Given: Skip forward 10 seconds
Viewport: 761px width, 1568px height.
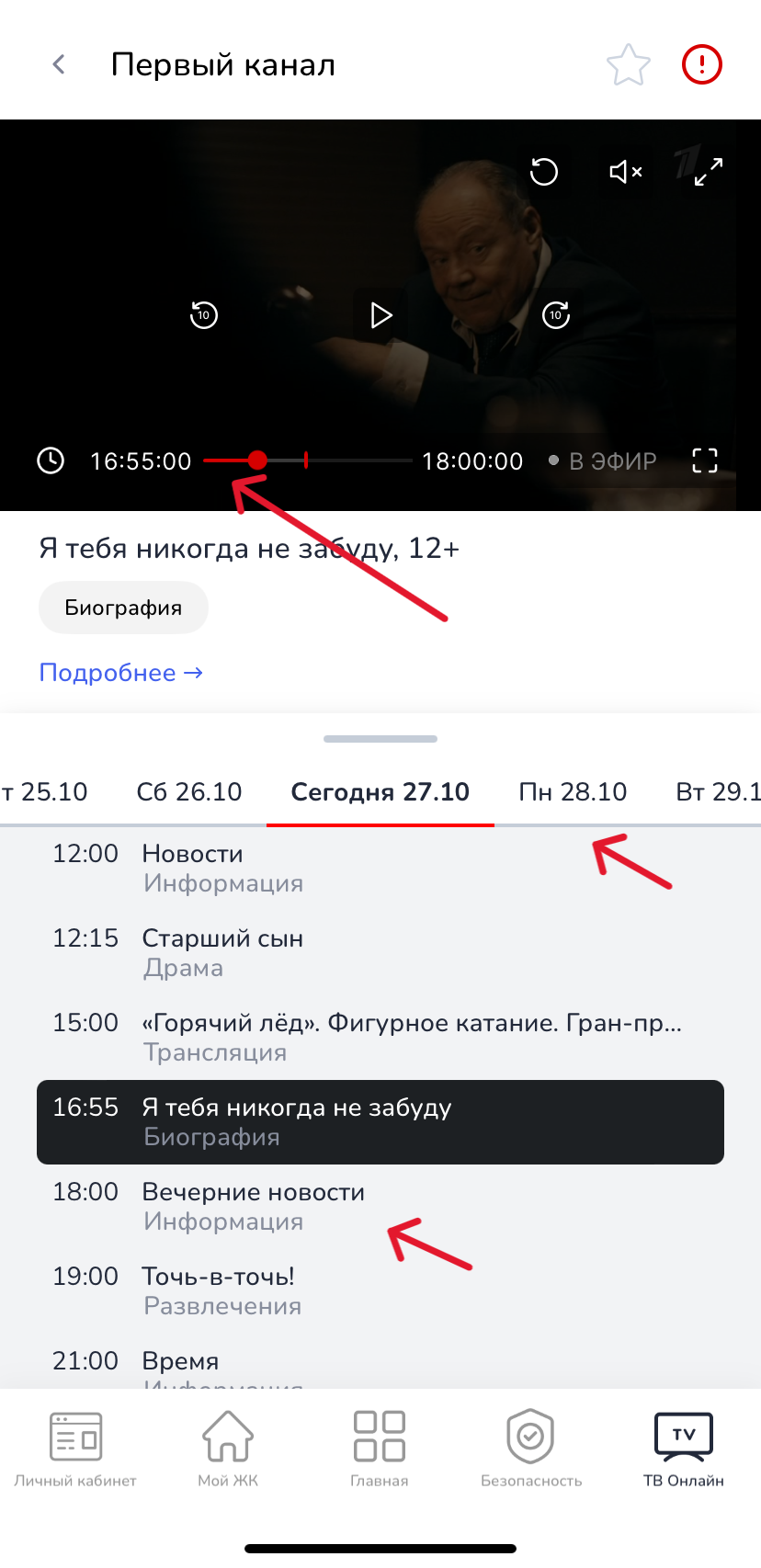Looking at the screenshot, I should 556,315.
